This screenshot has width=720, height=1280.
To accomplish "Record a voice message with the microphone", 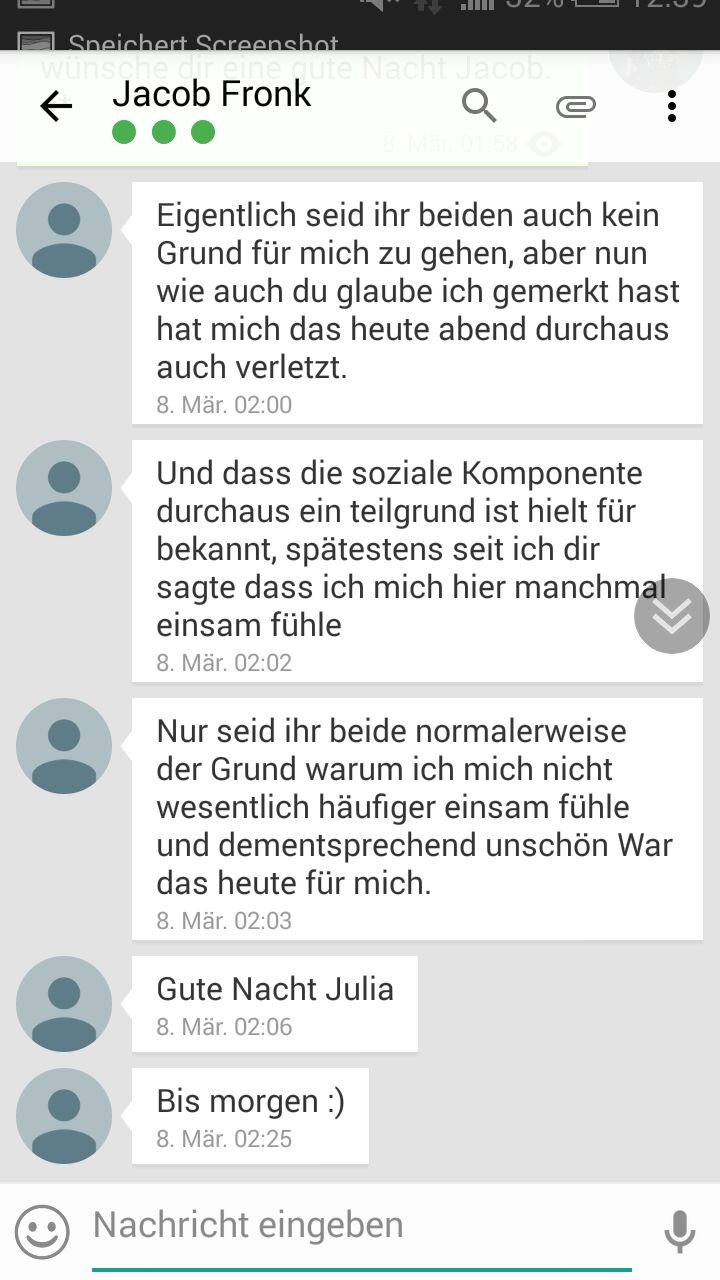I will pyautogui.click(x=679, y=1231).
